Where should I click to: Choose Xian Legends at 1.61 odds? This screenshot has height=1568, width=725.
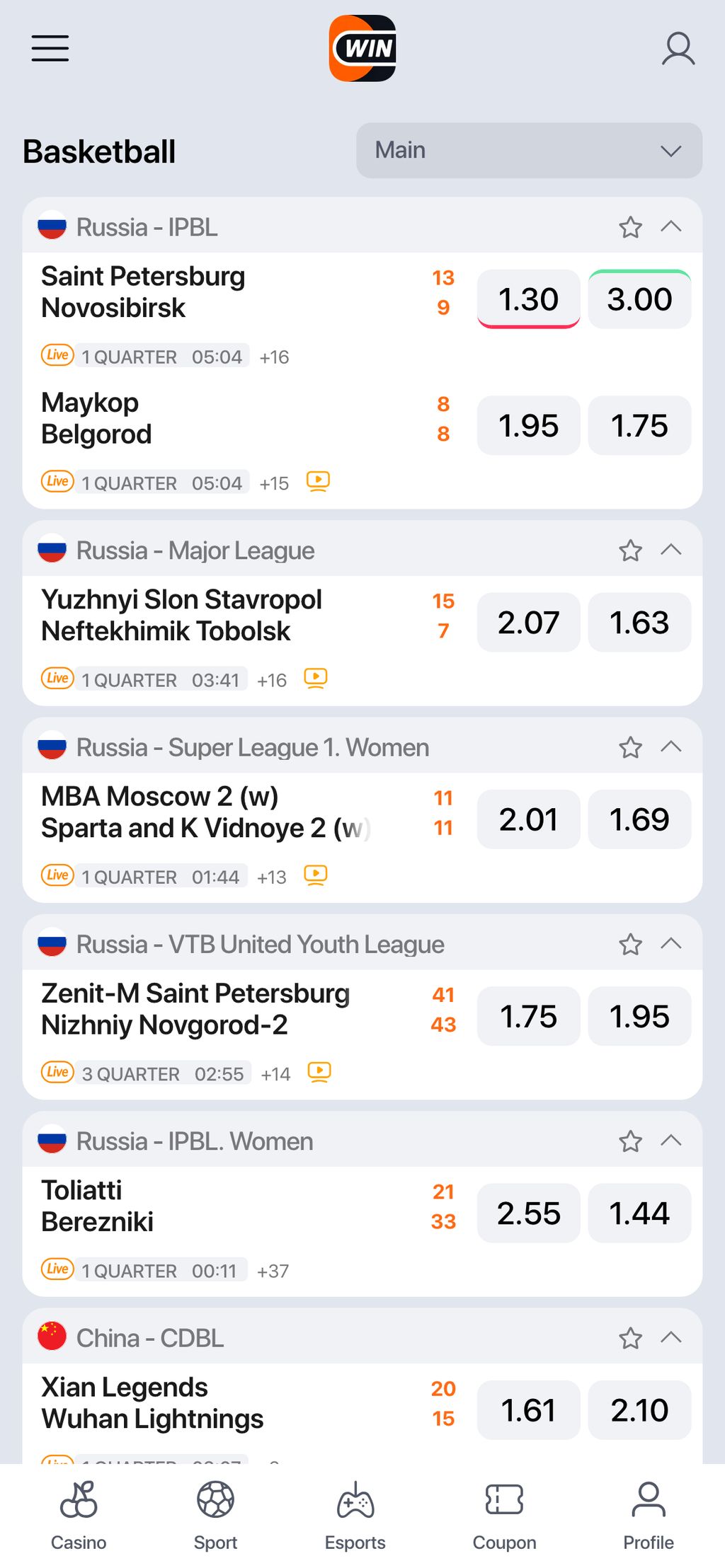[528, 1410]
